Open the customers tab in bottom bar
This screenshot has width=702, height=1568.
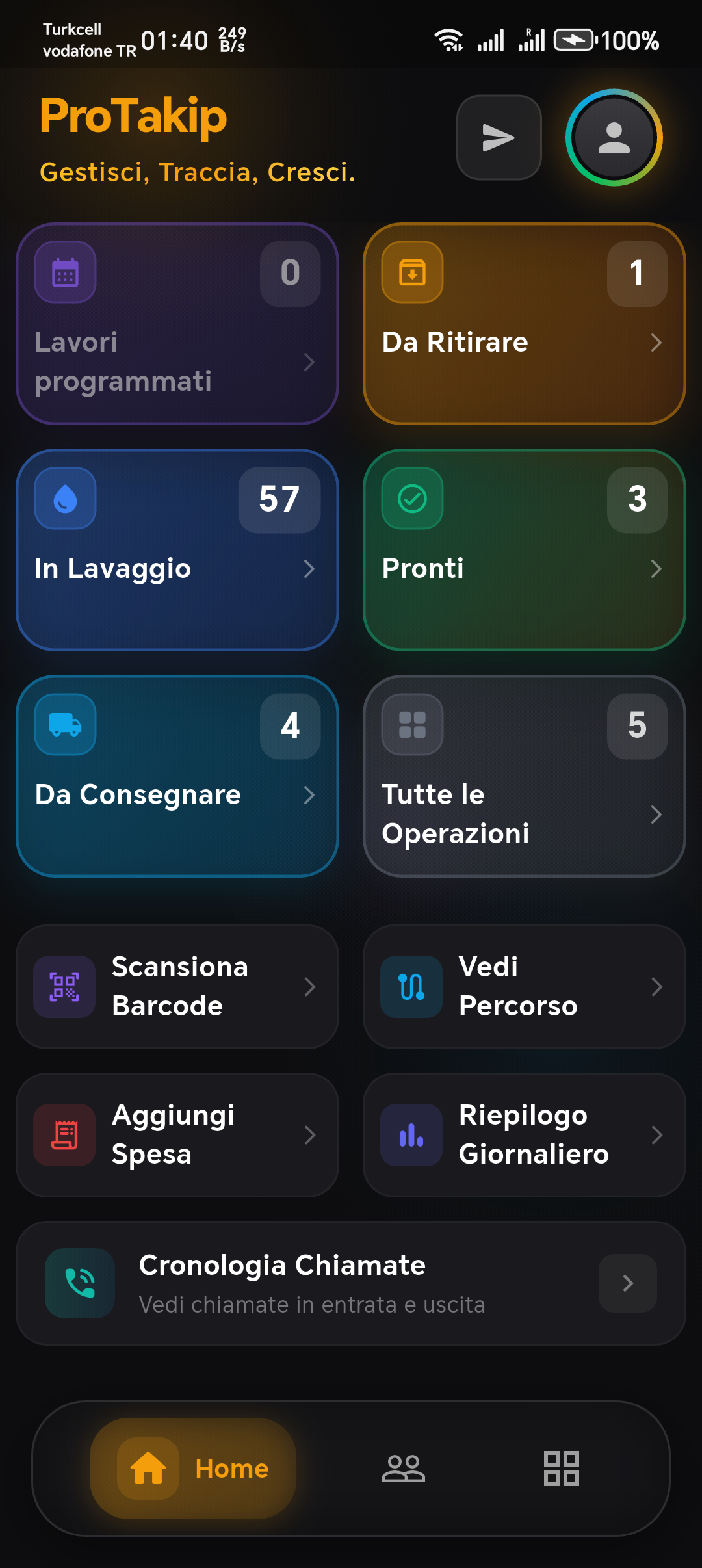[404, 1468]
